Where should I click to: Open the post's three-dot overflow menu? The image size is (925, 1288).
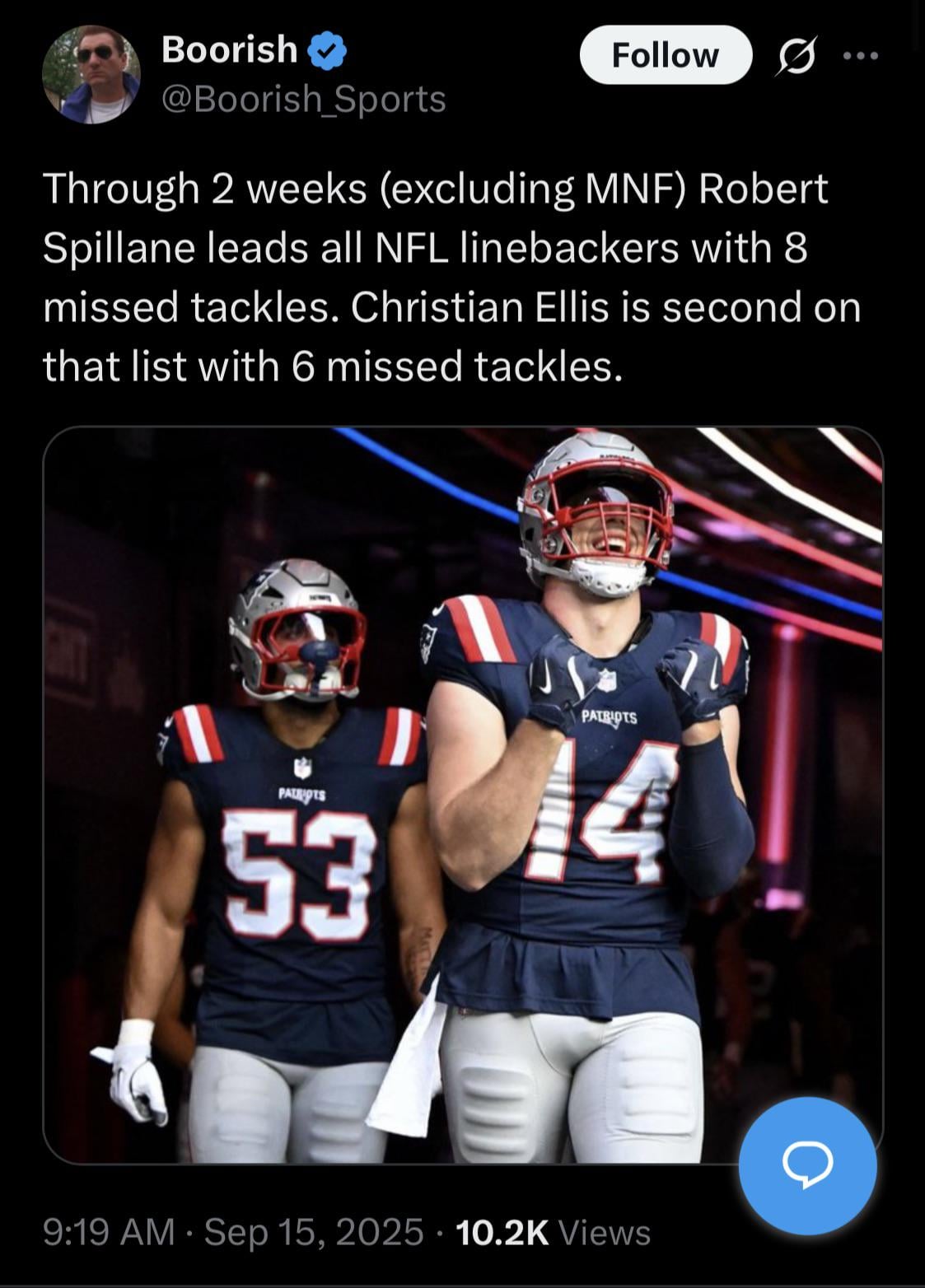pyautogui.click(x=862, y=56)
